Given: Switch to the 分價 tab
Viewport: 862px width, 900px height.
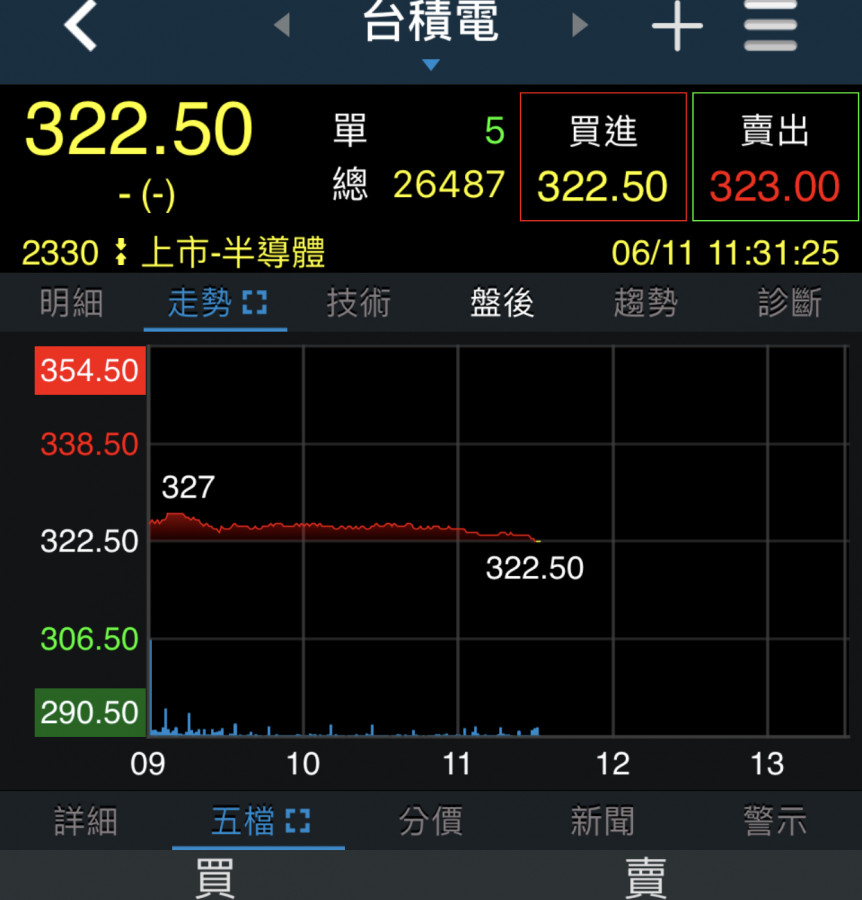Looking at the screenshot, I should point(431,821).
